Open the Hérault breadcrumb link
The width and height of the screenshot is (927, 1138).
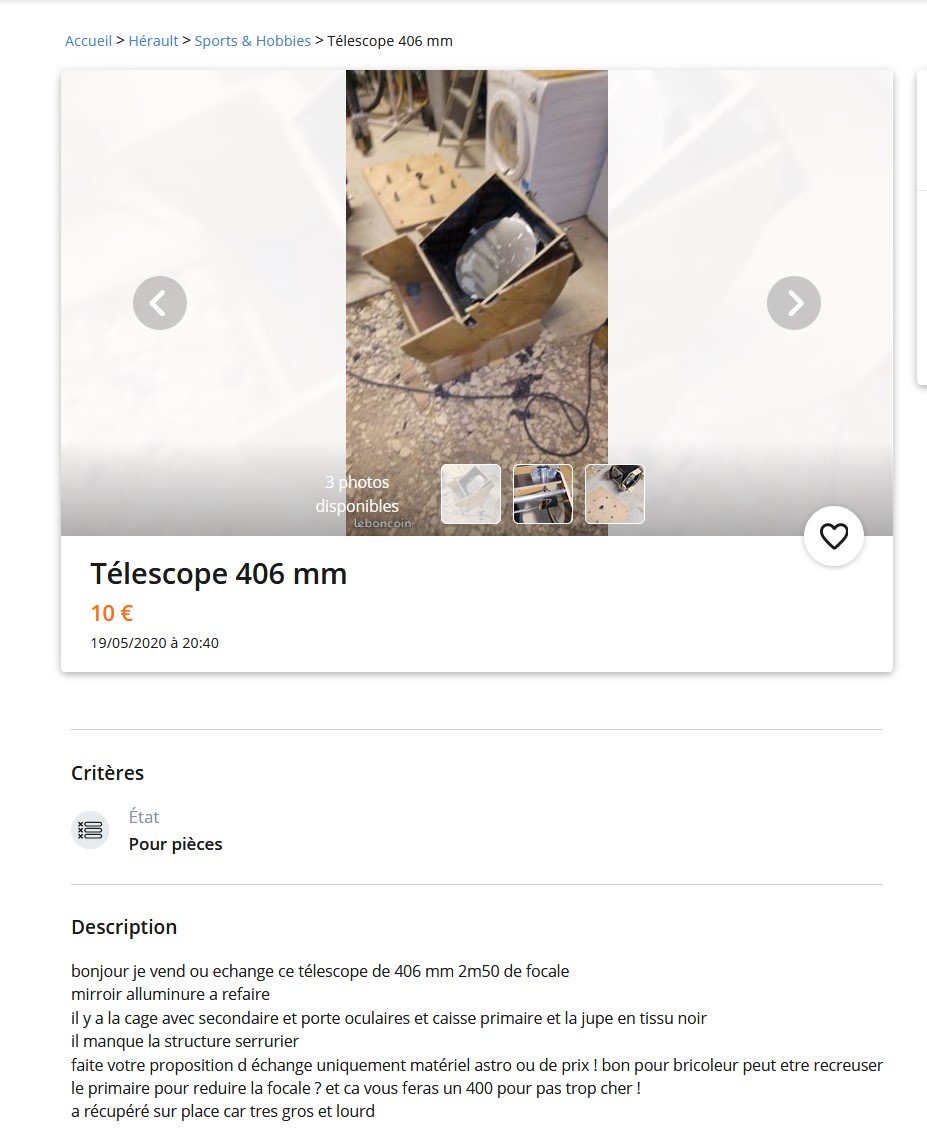point(153,41)
